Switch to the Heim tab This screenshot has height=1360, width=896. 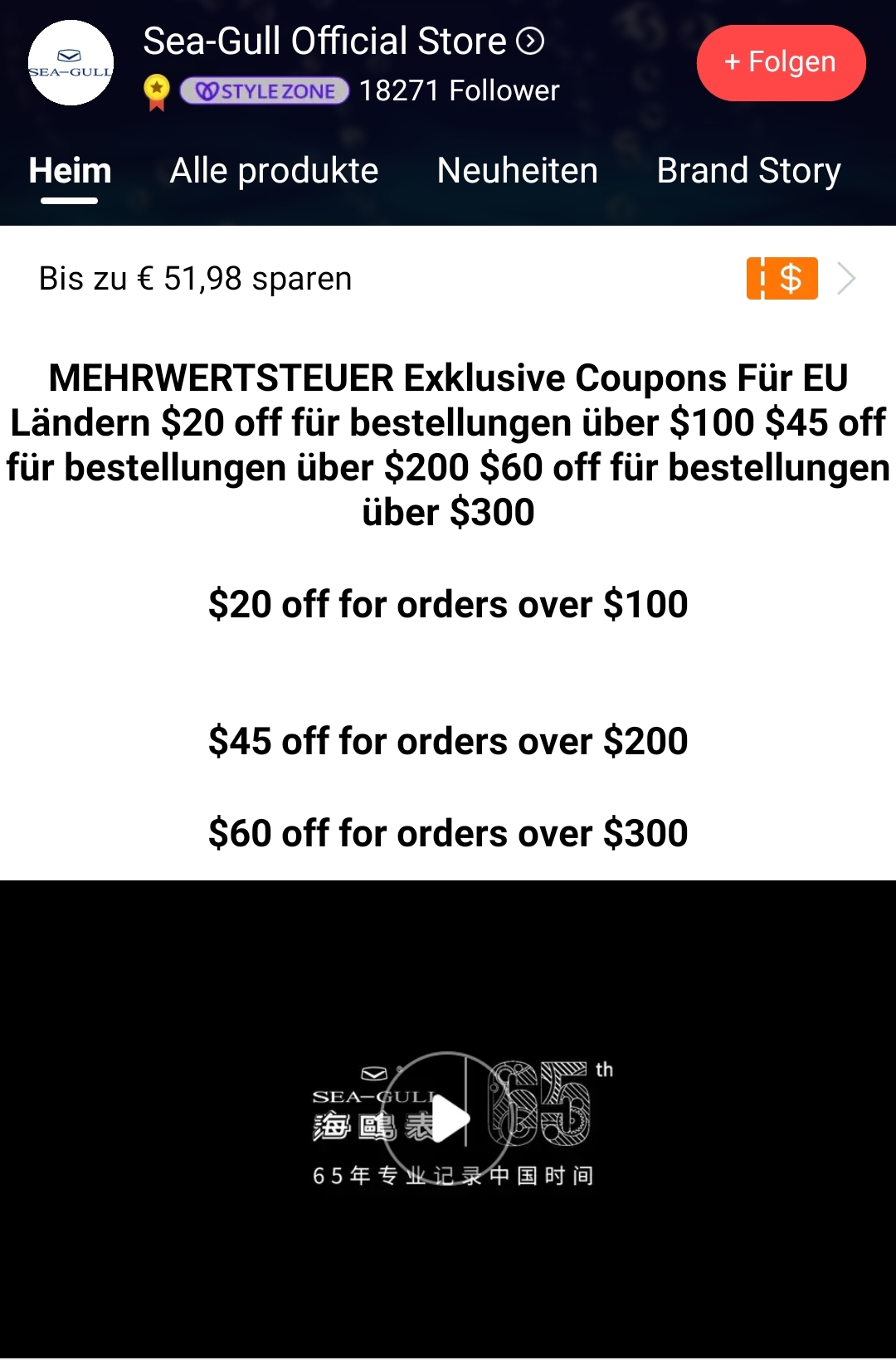(x=70, y=171)
